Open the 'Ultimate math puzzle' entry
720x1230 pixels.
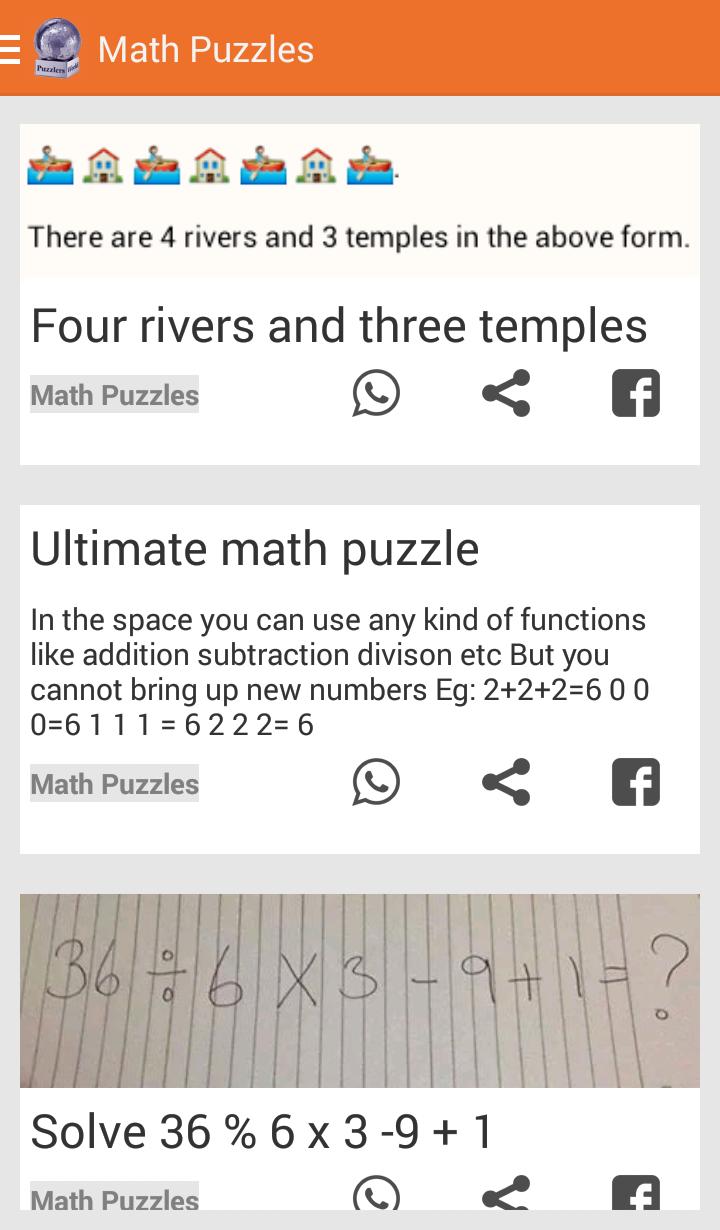(256, 548)
